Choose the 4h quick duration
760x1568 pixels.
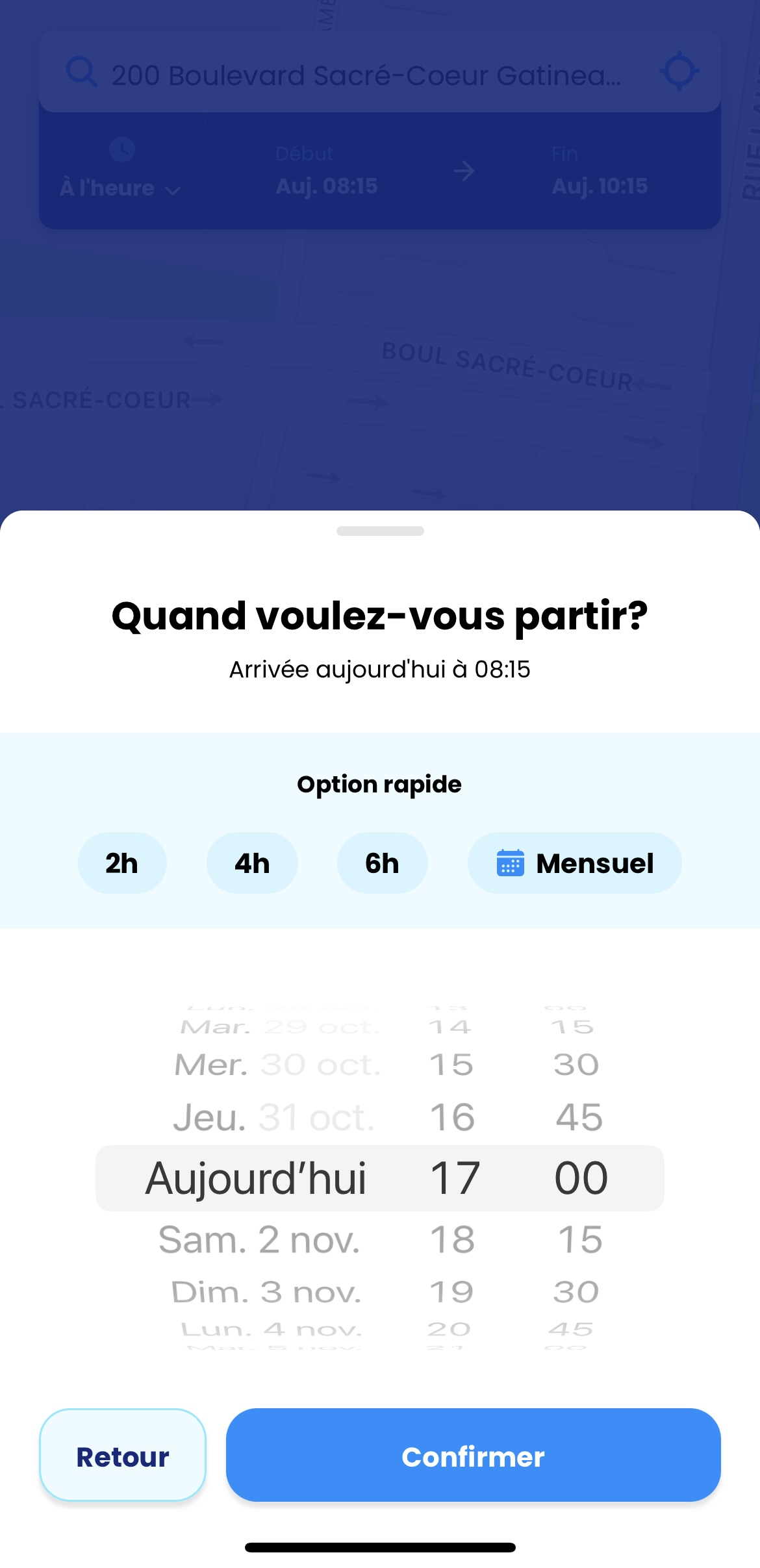(x=252, y=863)
